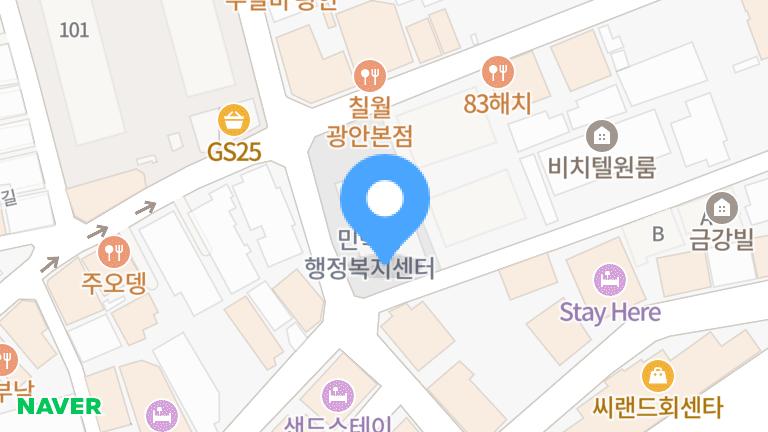Select the 비치텔원룸 building marker
The height and width of the screenshot is (432, 768).
[601, 134]
